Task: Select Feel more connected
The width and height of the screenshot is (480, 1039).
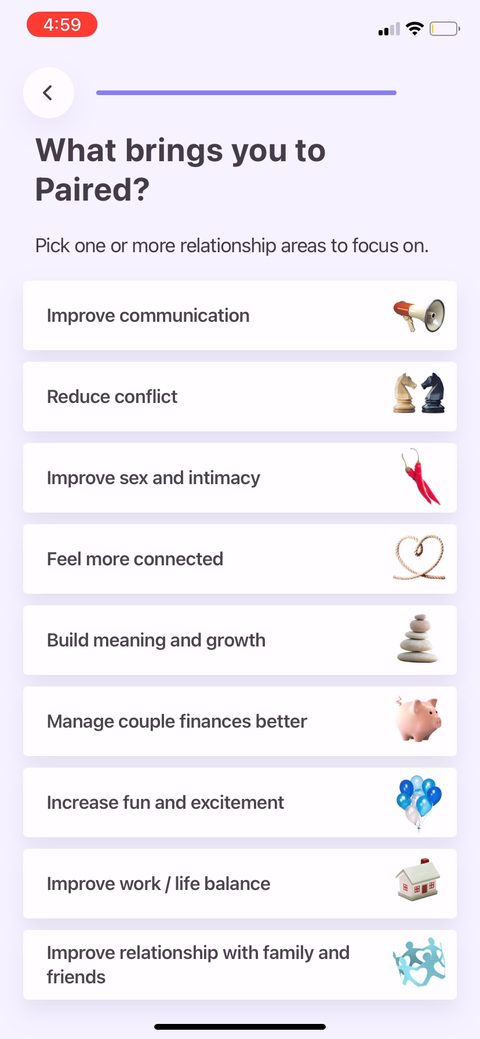Action: click(x=240, y=559)
